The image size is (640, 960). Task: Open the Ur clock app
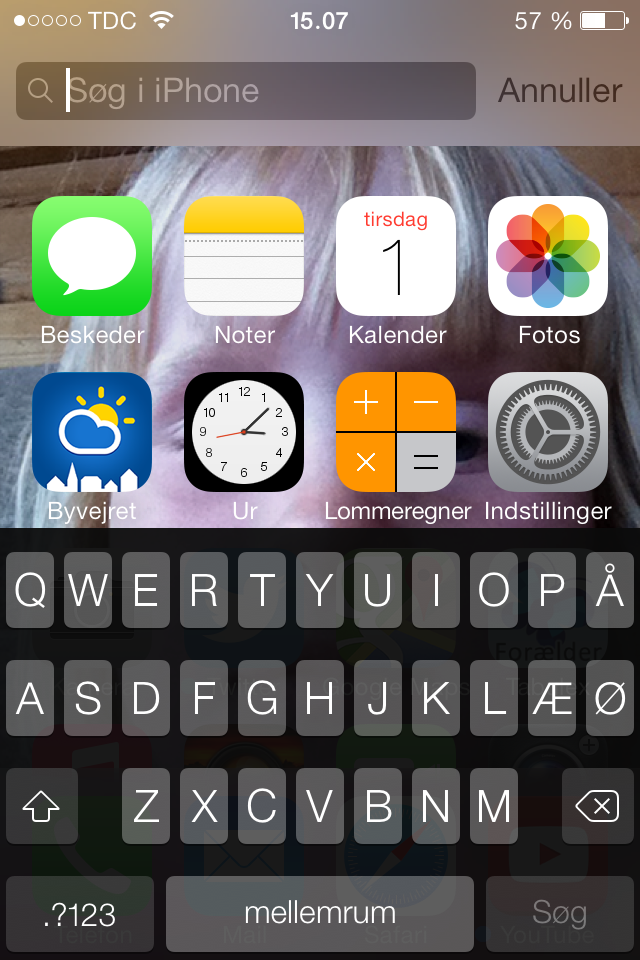(x=244, y=432)
